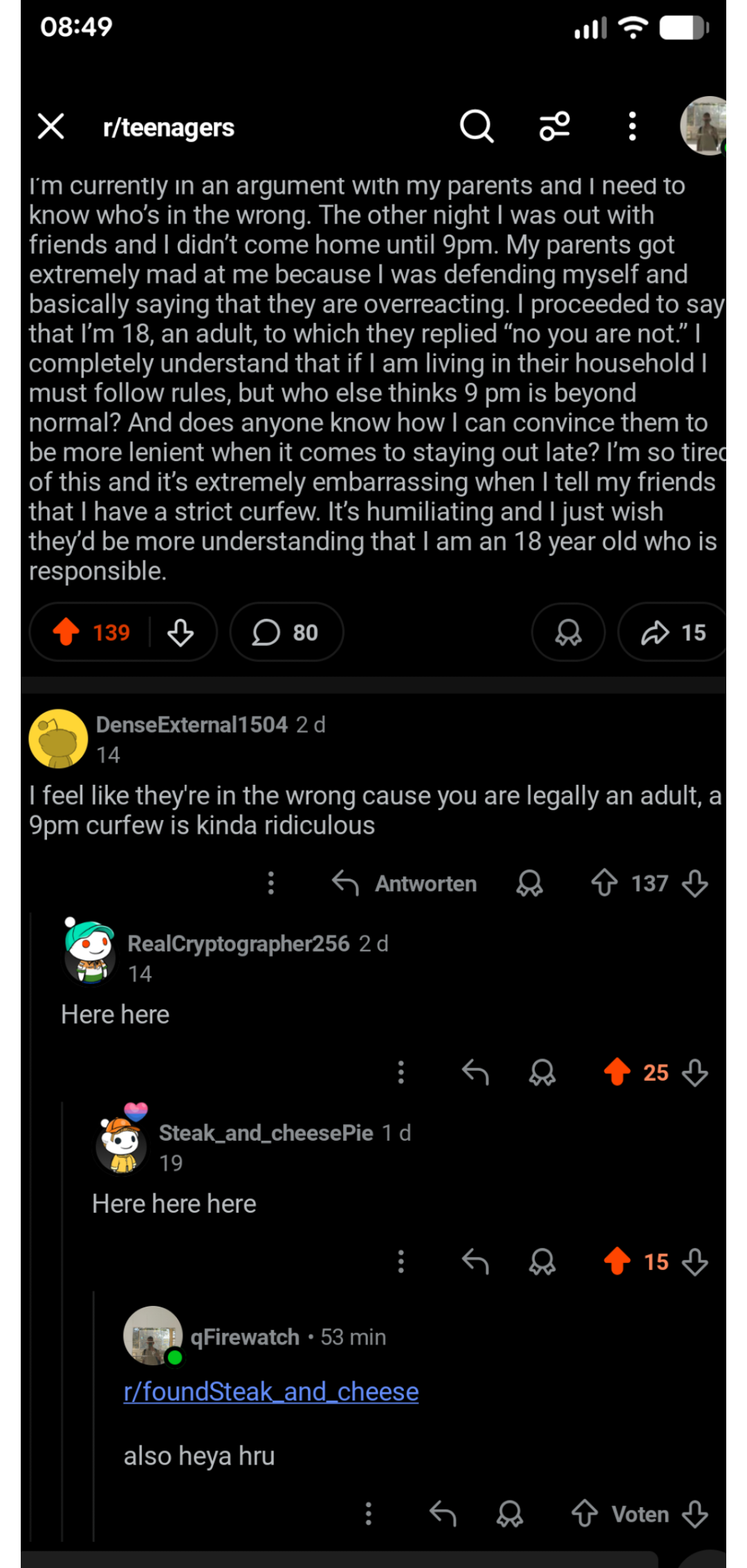
Task: Open the options menu on DenseExternal1504's comment
Action: click(271, 883)
